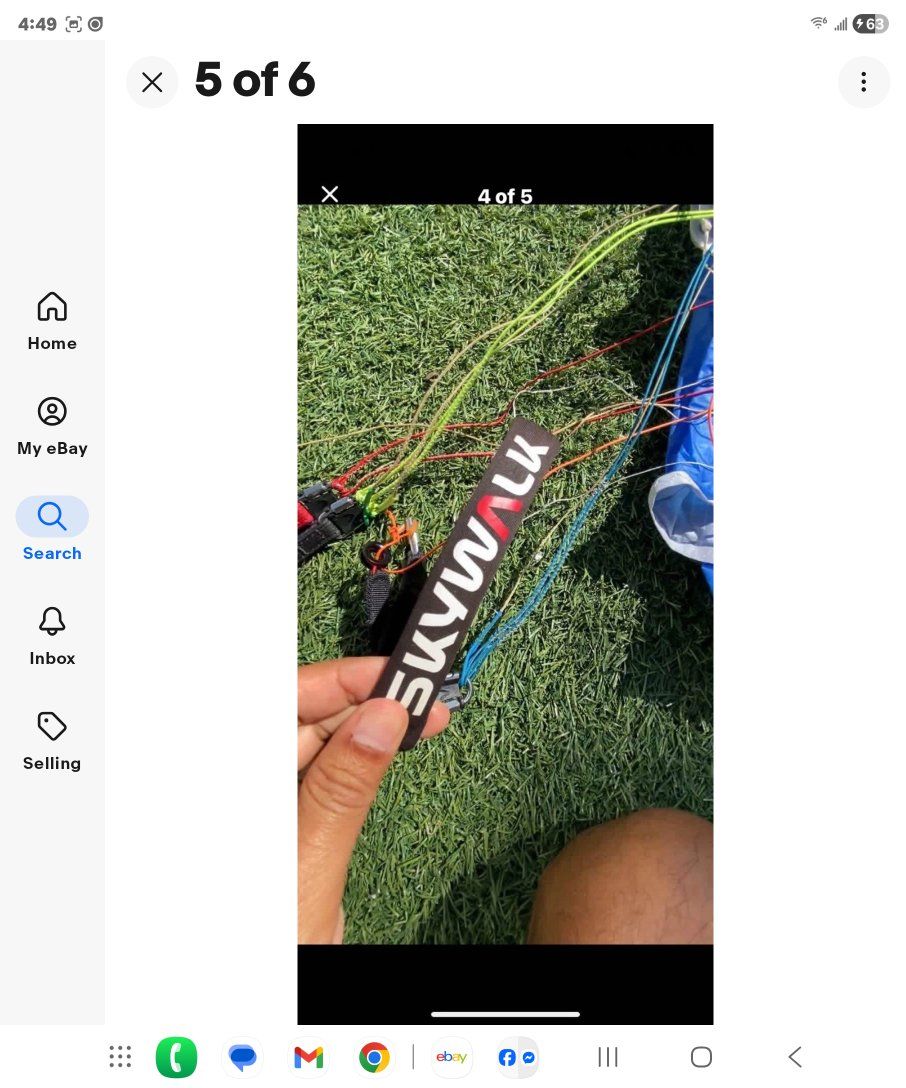
Task: Open the Inbox tab
Action: point(52,636)
